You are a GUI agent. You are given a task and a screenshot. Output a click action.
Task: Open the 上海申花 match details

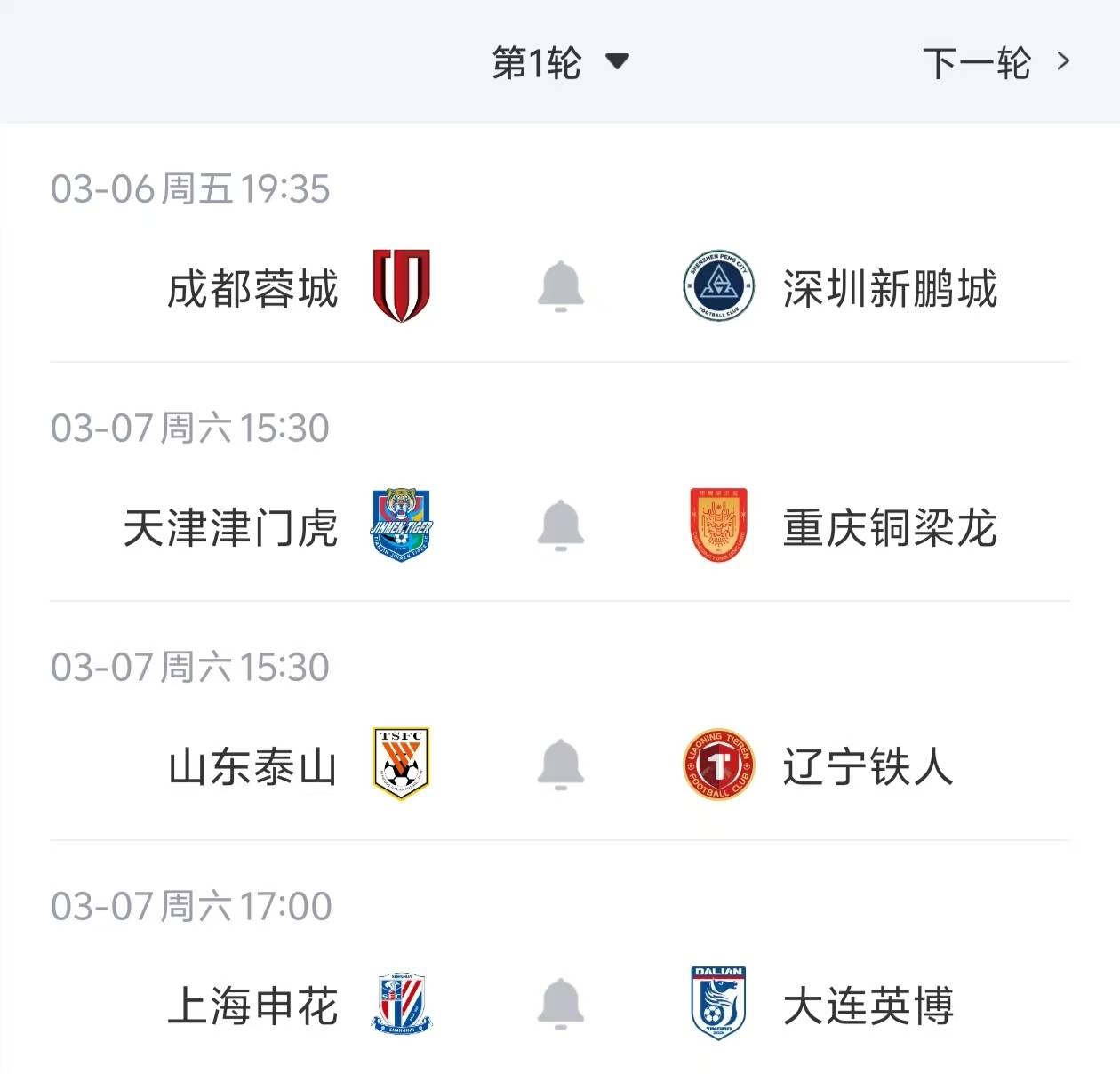(253, 1006)
